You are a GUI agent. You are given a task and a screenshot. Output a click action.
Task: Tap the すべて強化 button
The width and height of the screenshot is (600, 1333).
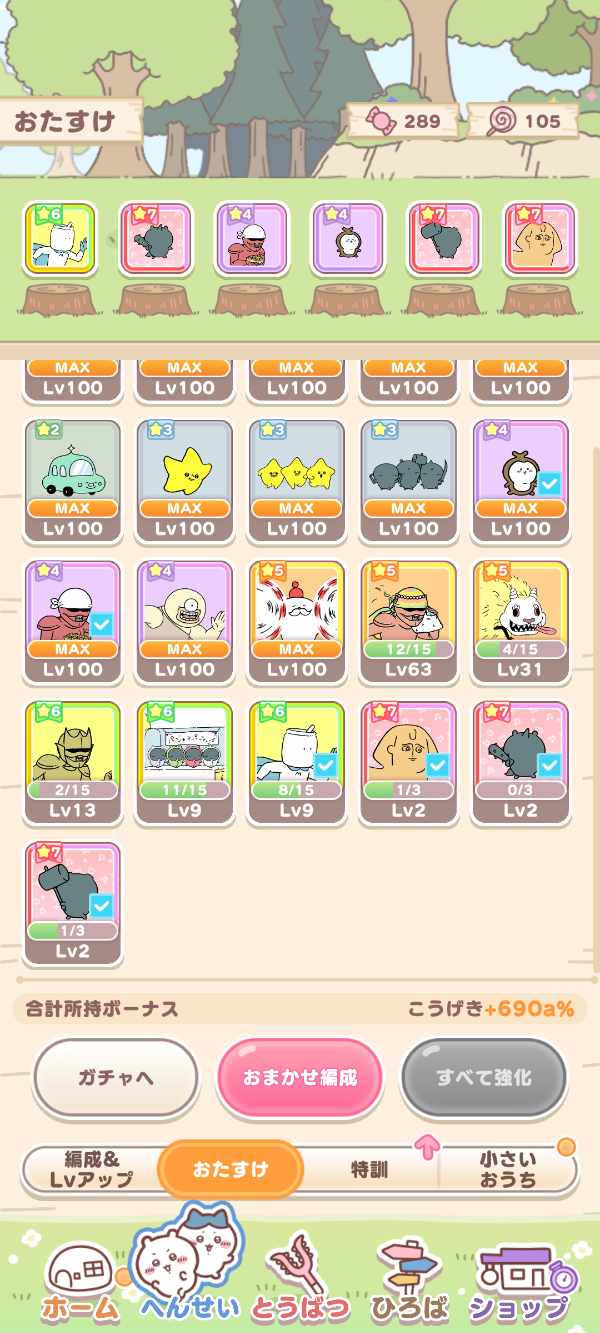tap(484, 1078)
